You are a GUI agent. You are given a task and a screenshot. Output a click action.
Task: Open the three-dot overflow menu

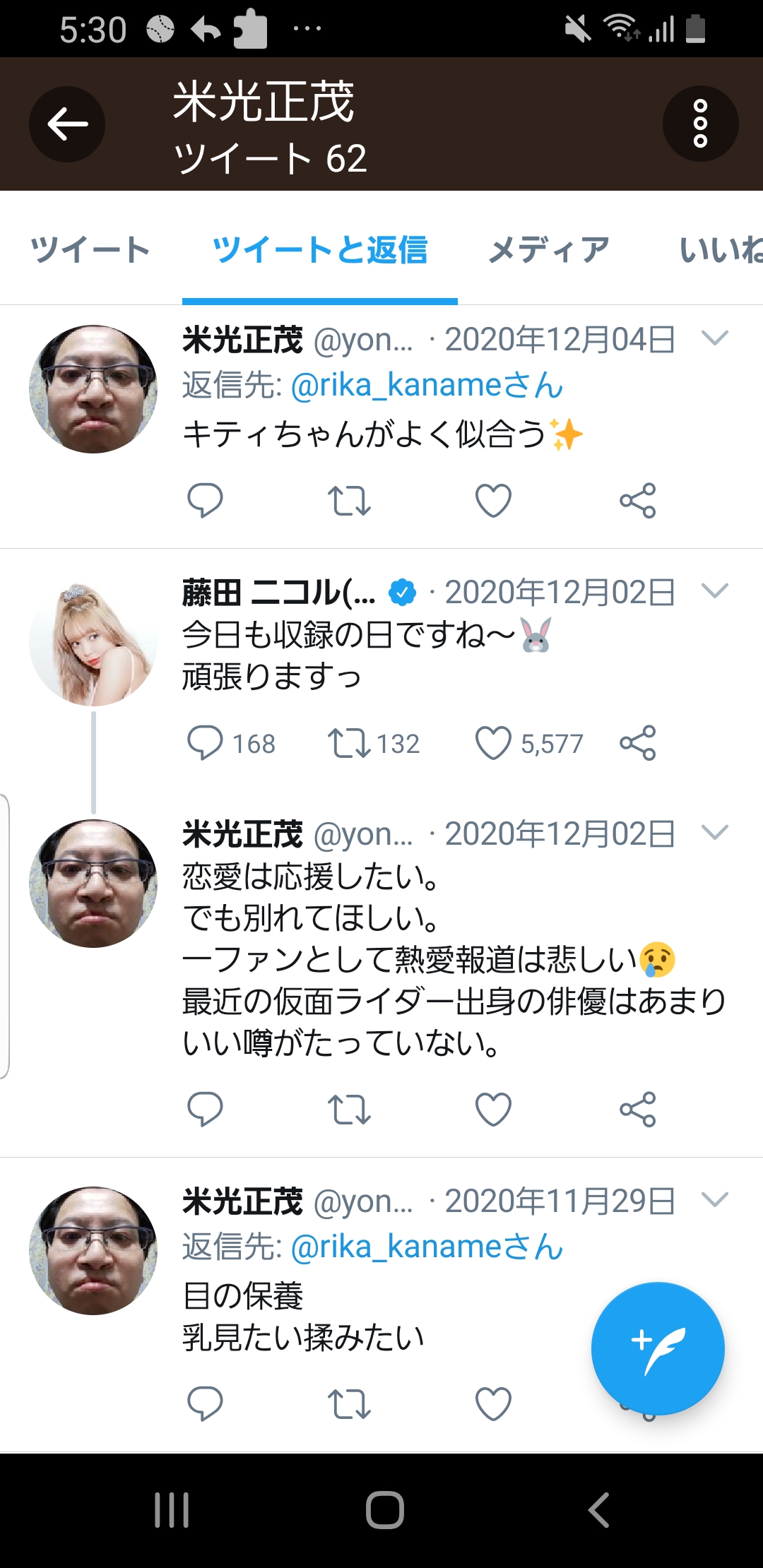coord(700,124)
